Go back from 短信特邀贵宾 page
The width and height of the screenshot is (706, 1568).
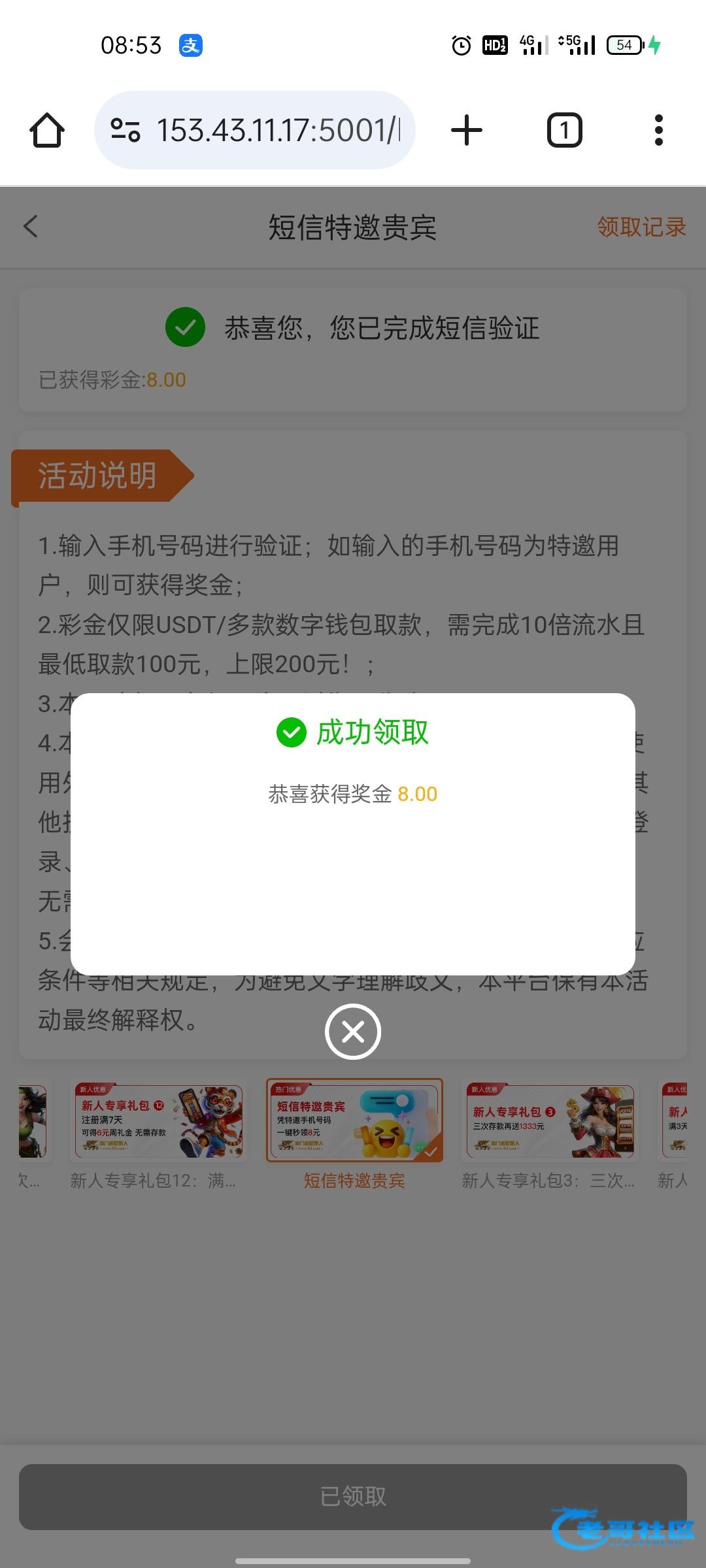[x=31, y=227]
